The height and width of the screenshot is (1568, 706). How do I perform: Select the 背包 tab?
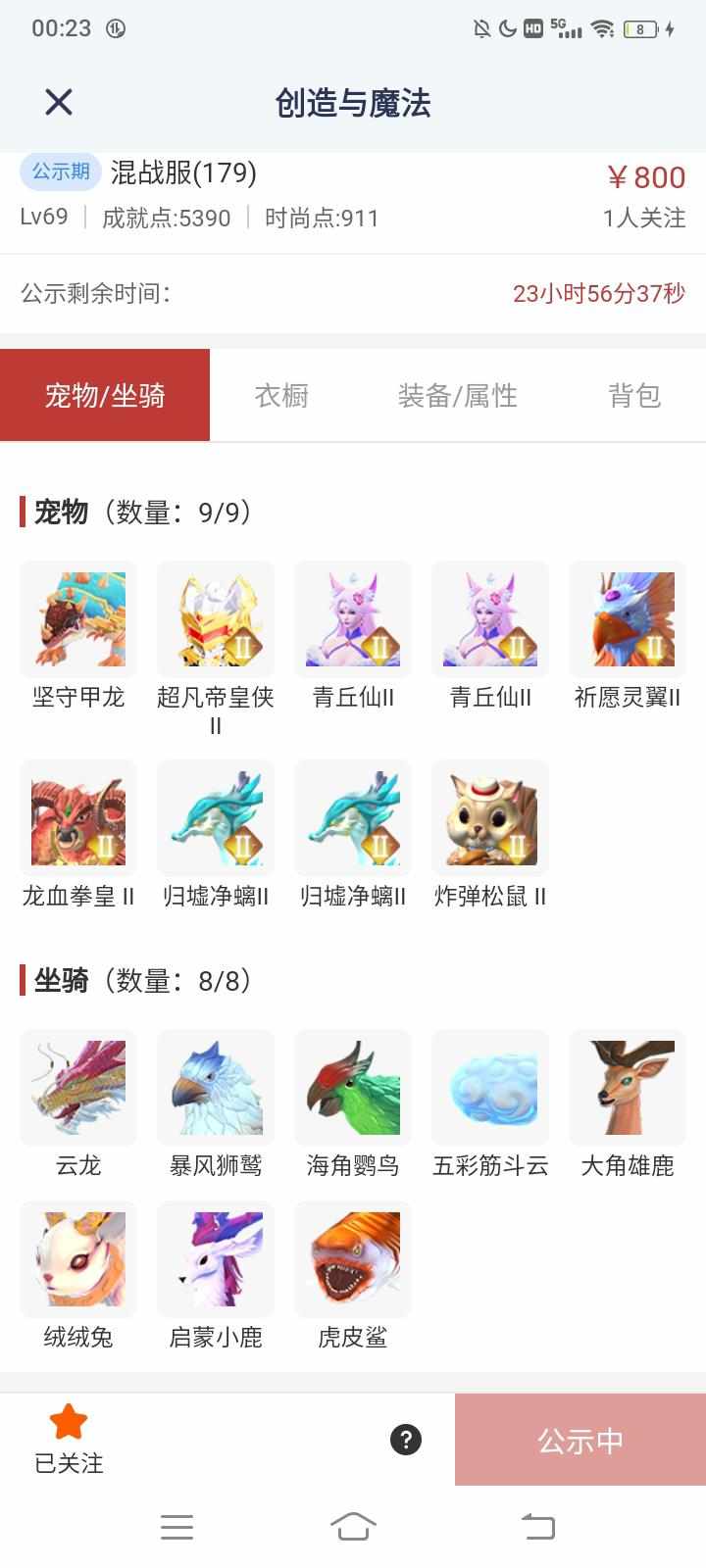tap(634, 395)
